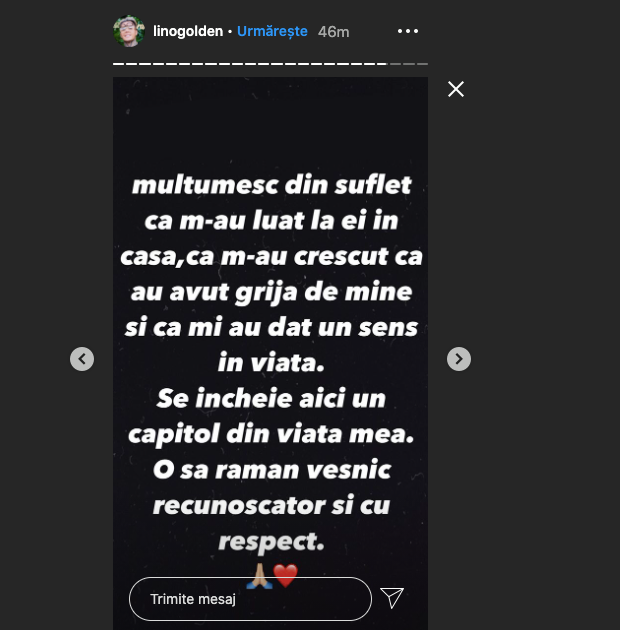Advance to the next story
Viewport: 620px width, 630px height.
pos(459,359)
